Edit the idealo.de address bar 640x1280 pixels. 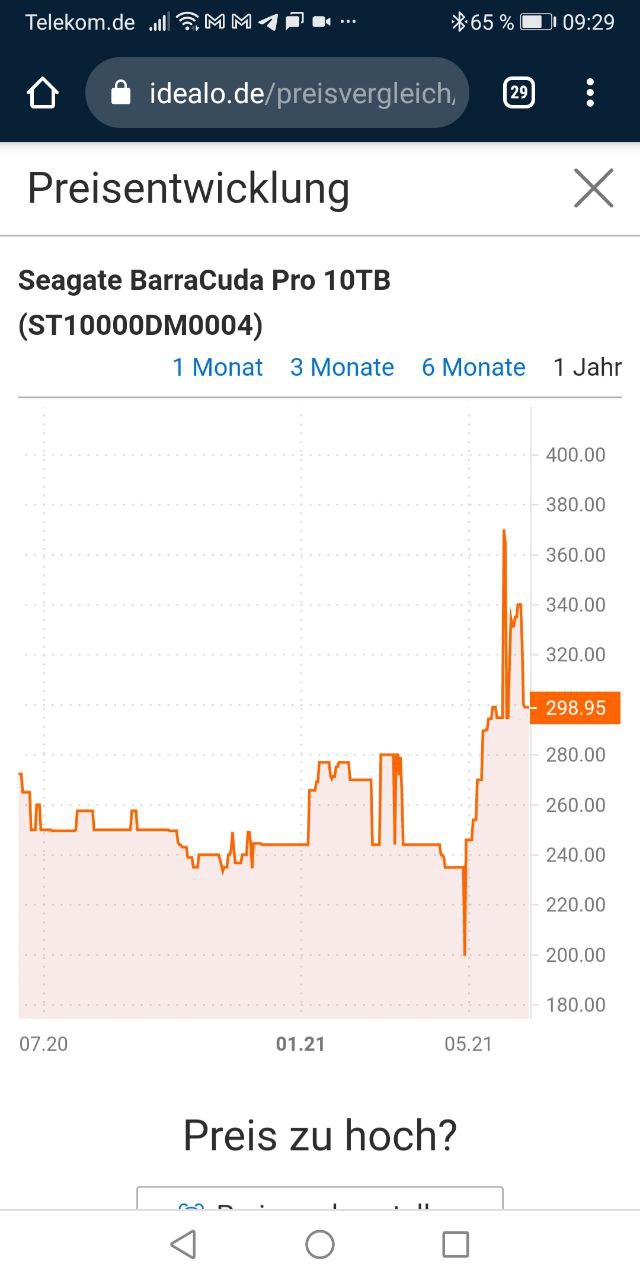tap(277, 93)
